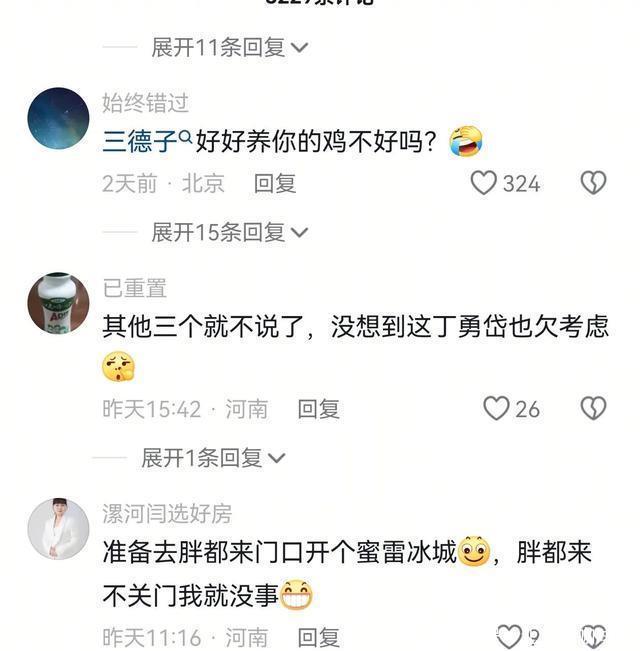
Task: Open username 始终错过
Action: click(145, 103)
